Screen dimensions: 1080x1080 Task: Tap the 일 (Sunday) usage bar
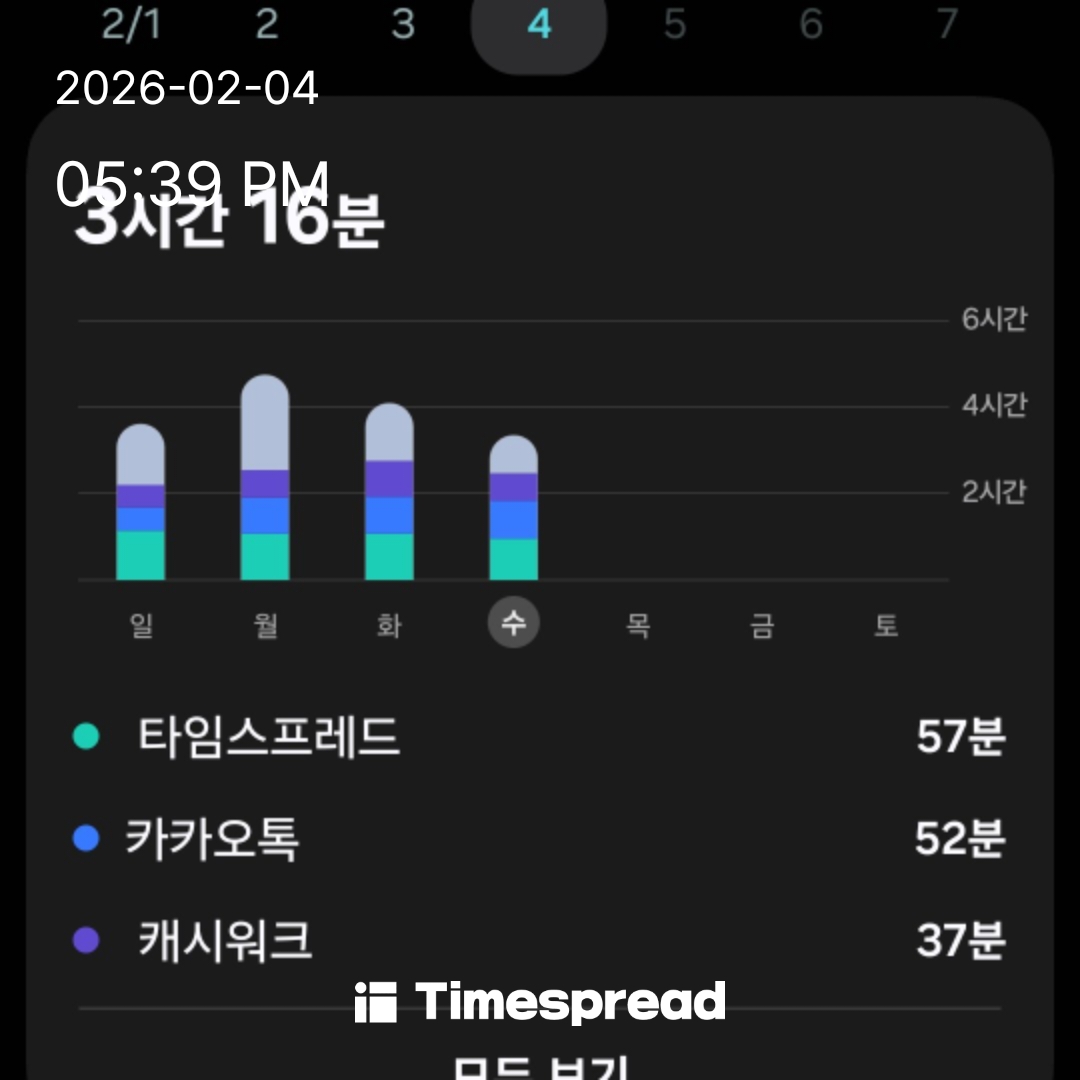point(141,503)
